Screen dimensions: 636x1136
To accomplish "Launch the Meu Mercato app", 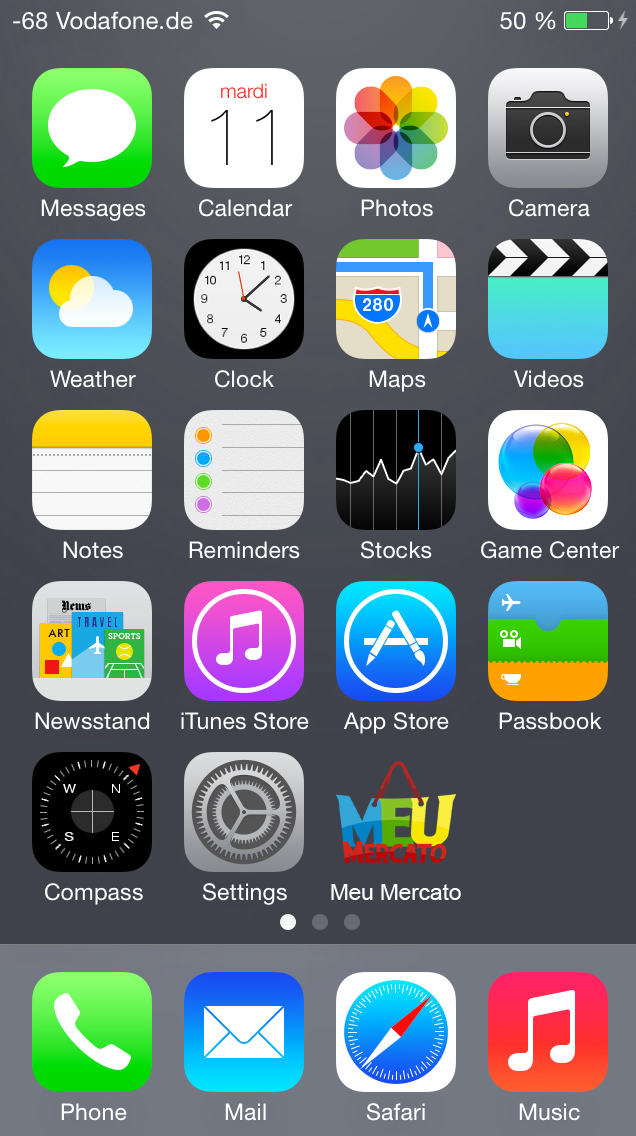I will pos(396,812).
